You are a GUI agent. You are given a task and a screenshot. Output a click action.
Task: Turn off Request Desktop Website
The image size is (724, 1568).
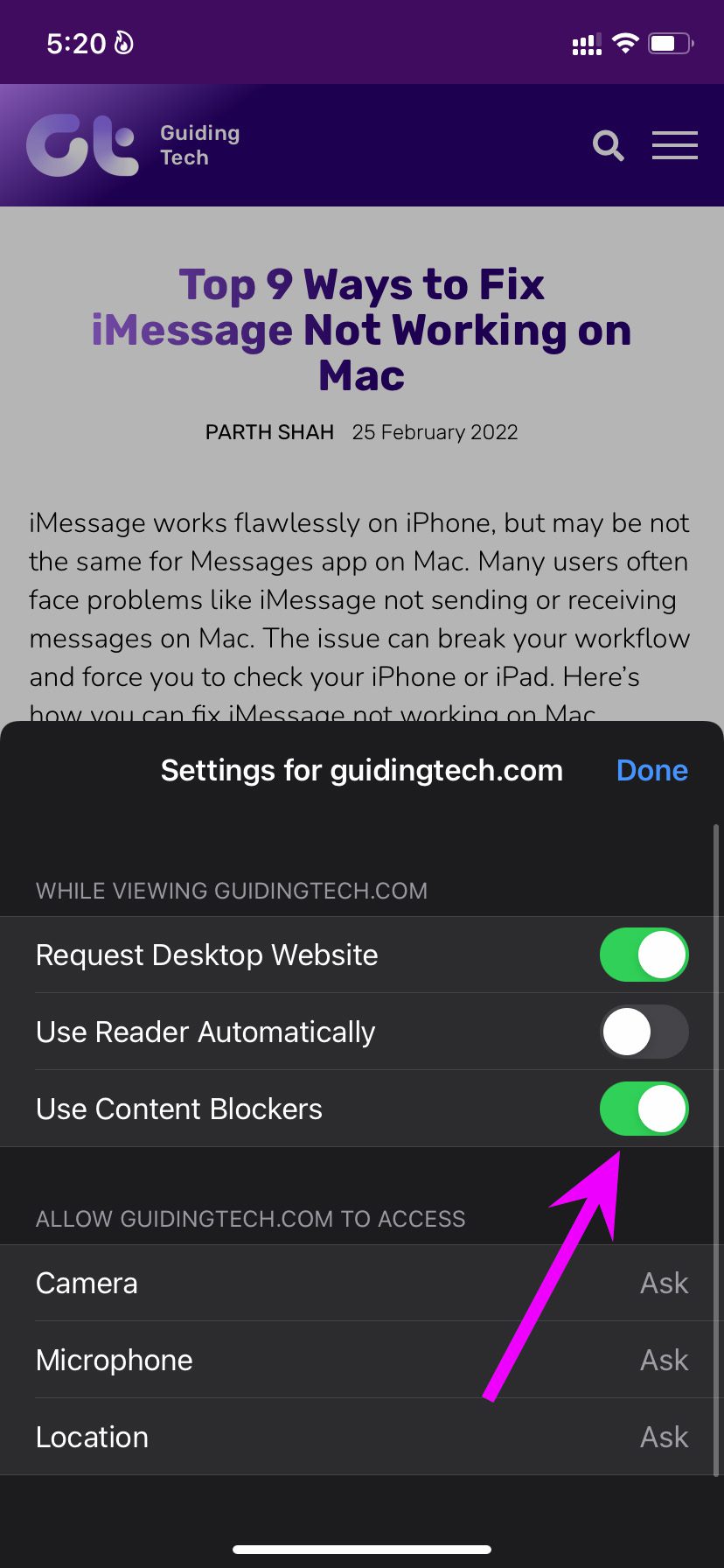pos(644,955)
